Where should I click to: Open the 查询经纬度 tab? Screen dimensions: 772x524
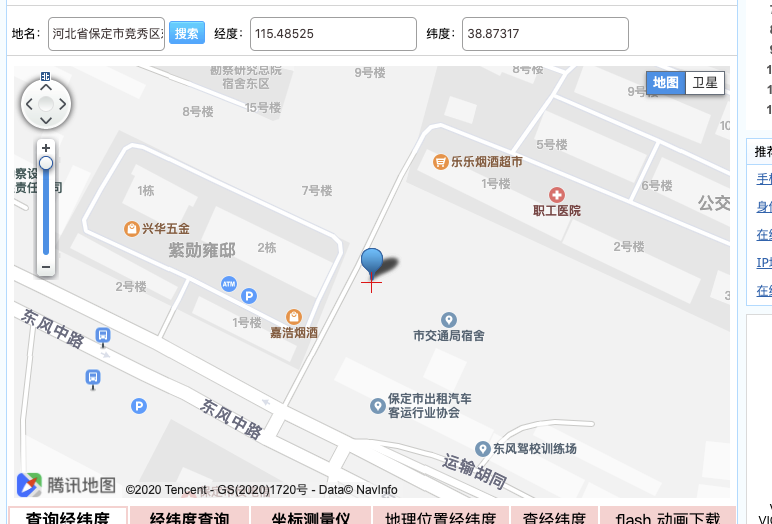pyautogui.click(x=68, y=518)
